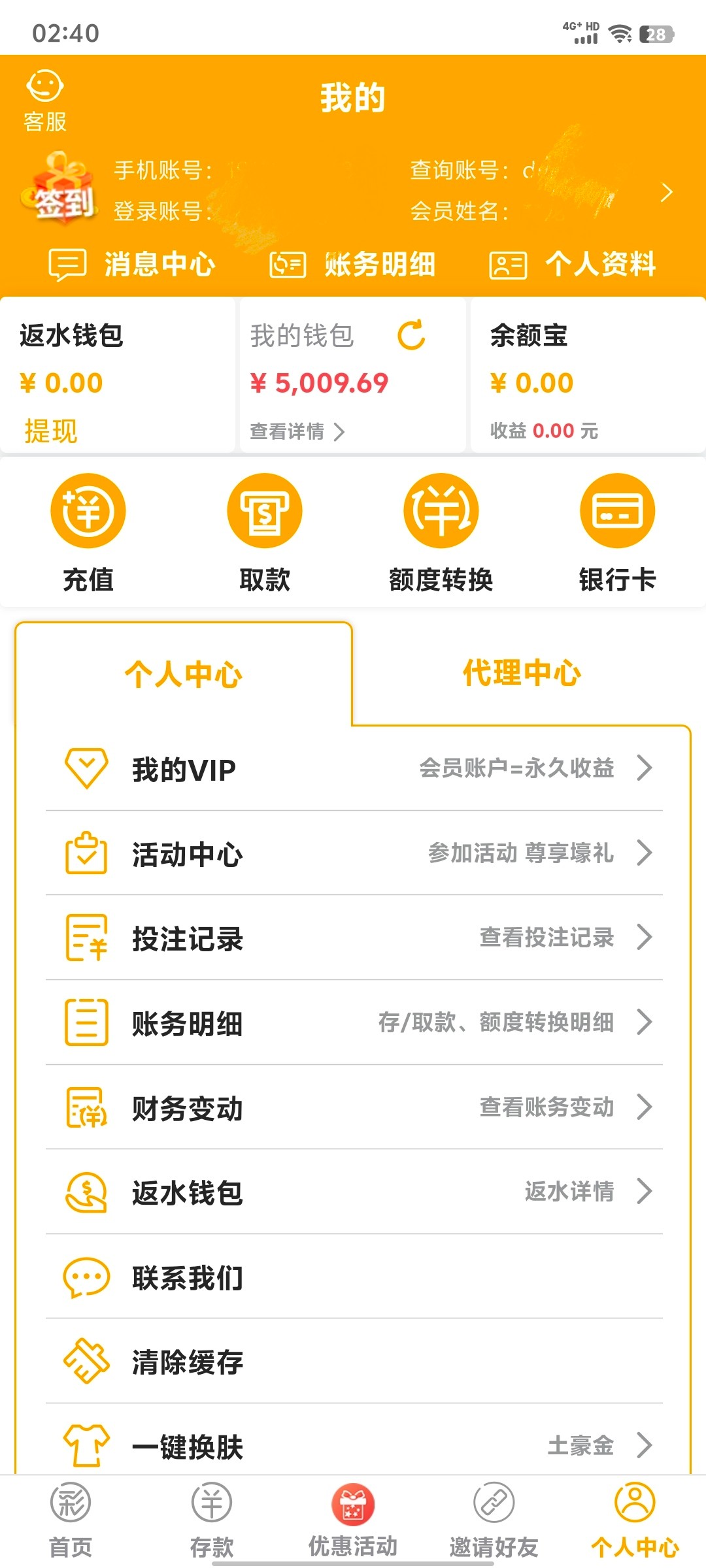Refresh the 我的钱包 balance
This screenshot has width=706, height=1568.
tap(412, 335)
